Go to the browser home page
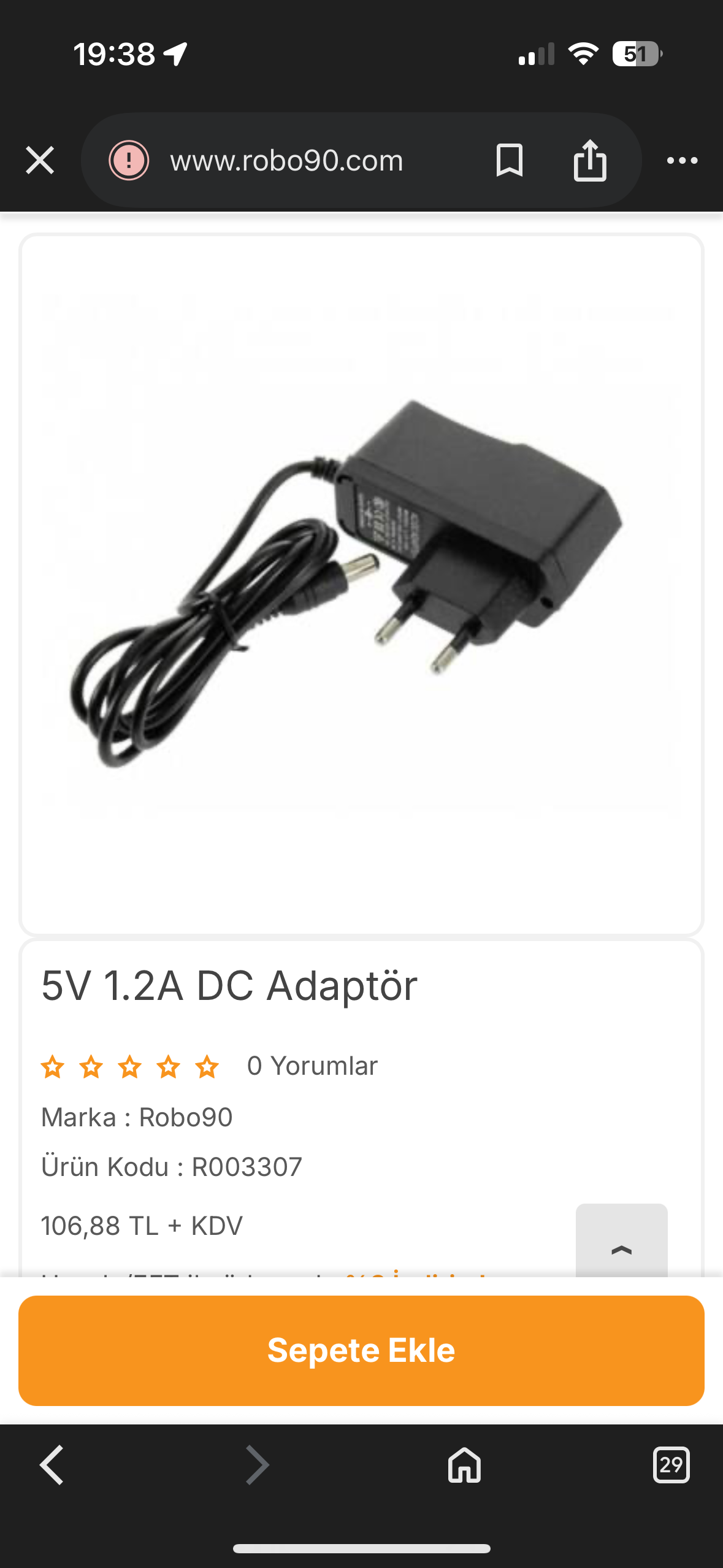 (464, 1464)
